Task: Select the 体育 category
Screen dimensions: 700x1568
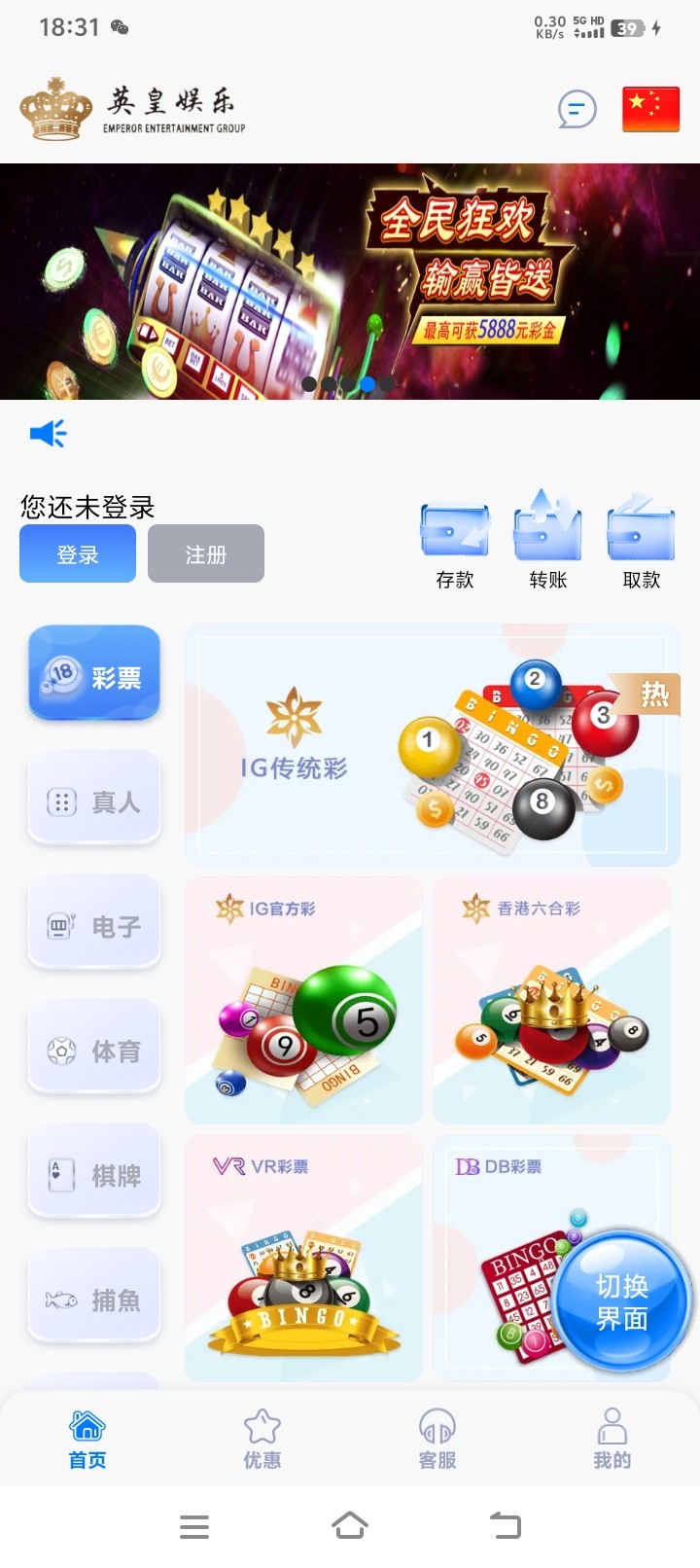Action: 94,1051
